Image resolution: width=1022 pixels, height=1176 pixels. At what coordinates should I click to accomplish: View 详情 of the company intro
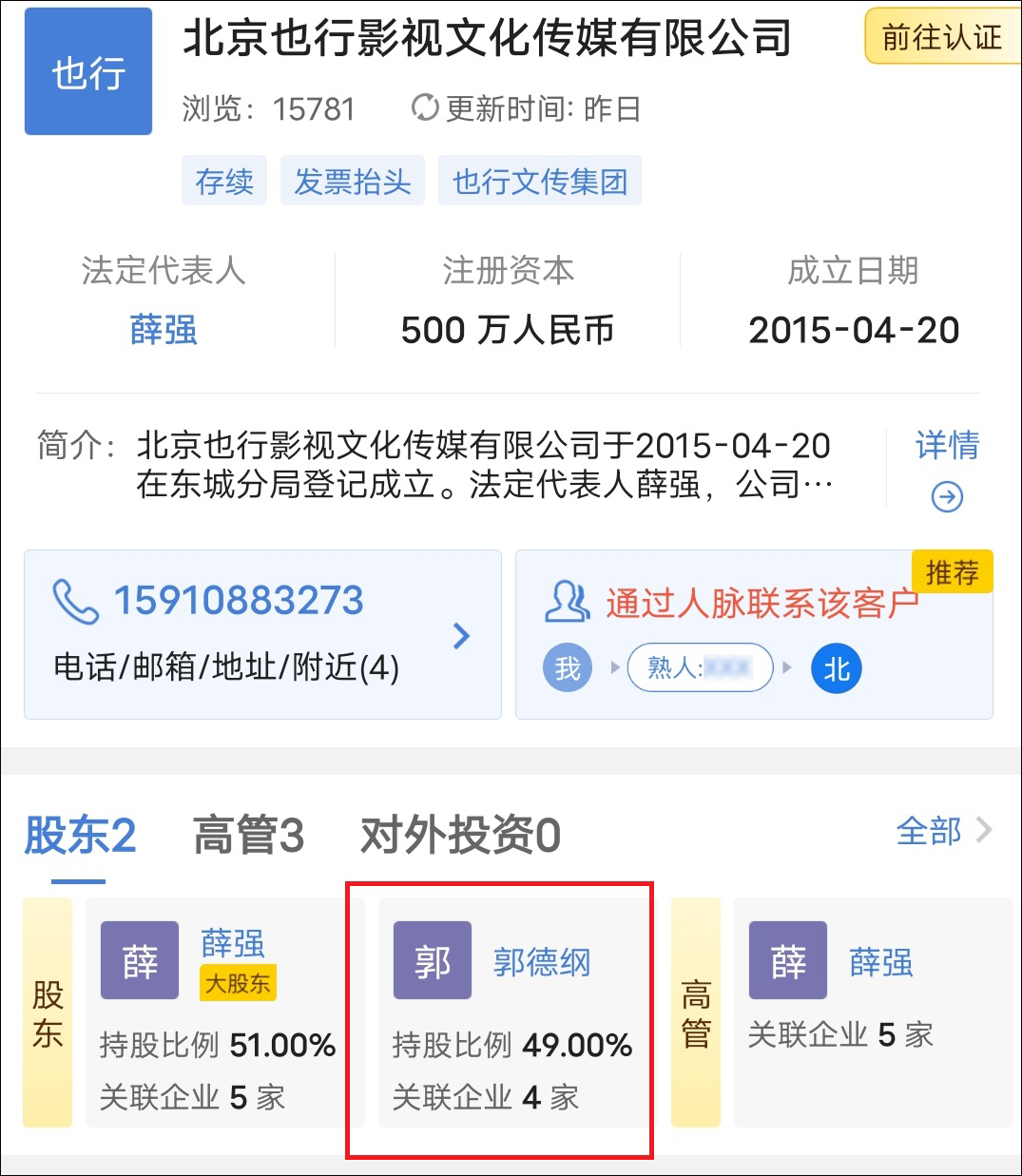(x=946, y=466)
